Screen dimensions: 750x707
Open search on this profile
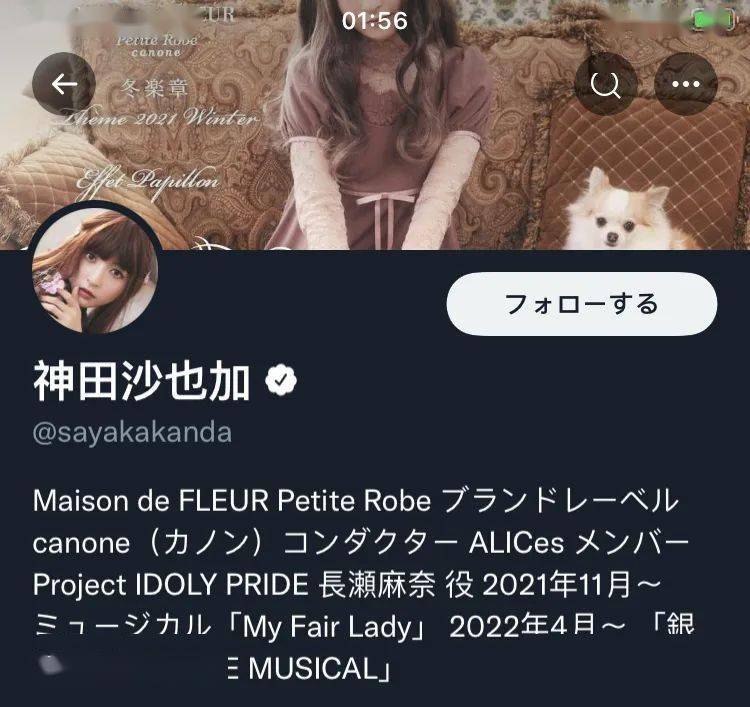pyautogui.click(x=605, y=84)
